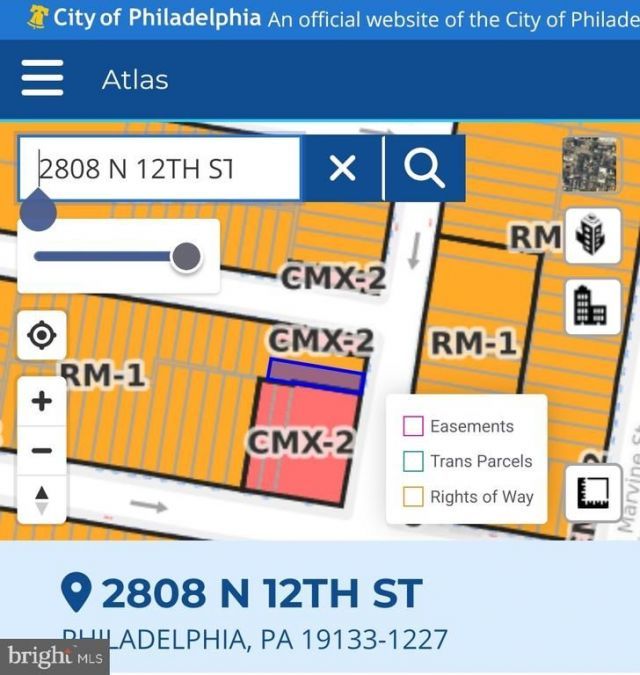This screenshot has width=640, height=675.
Task: Switch to satellite imagery basemap
Action: pos(591,164)
